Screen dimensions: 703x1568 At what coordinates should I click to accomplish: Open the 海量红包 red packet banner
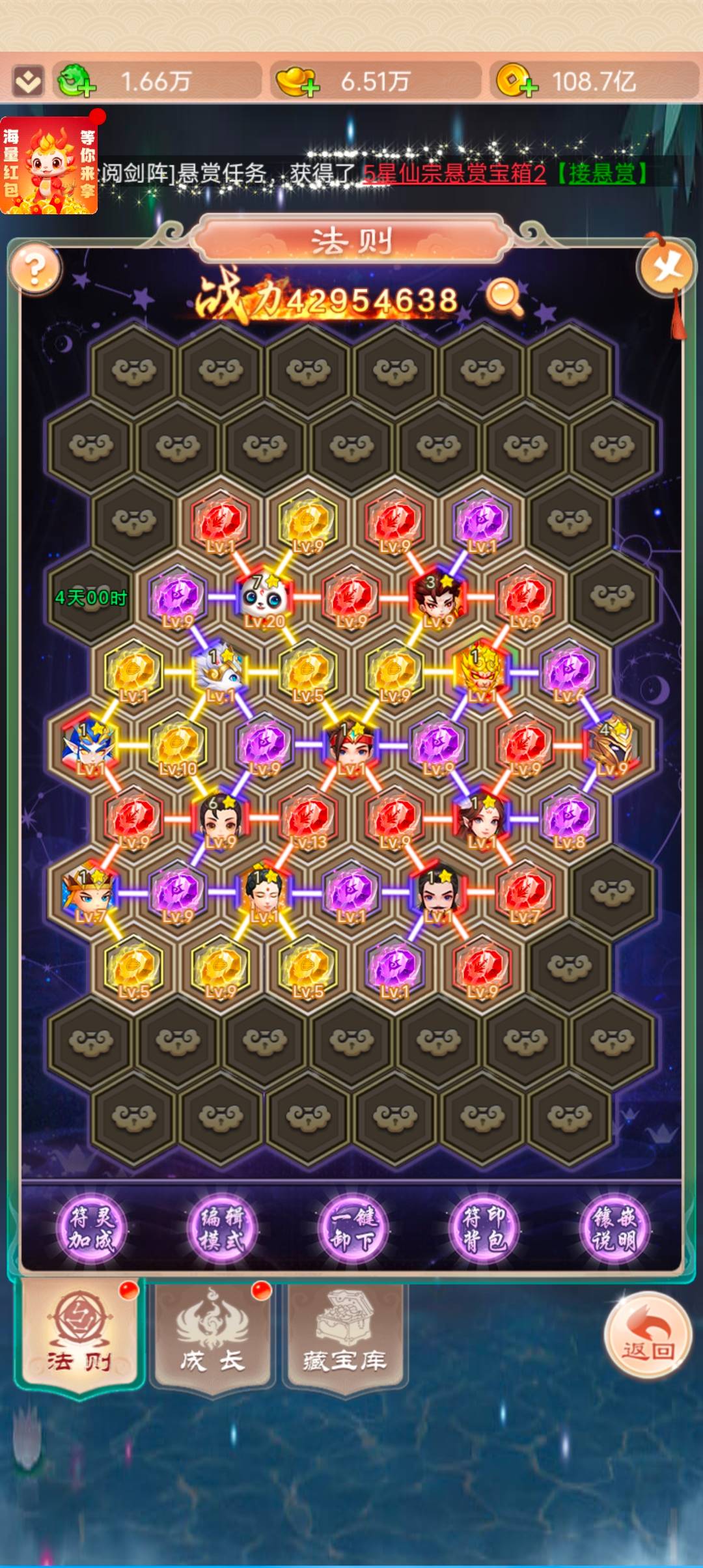click(x=49, y=165)
